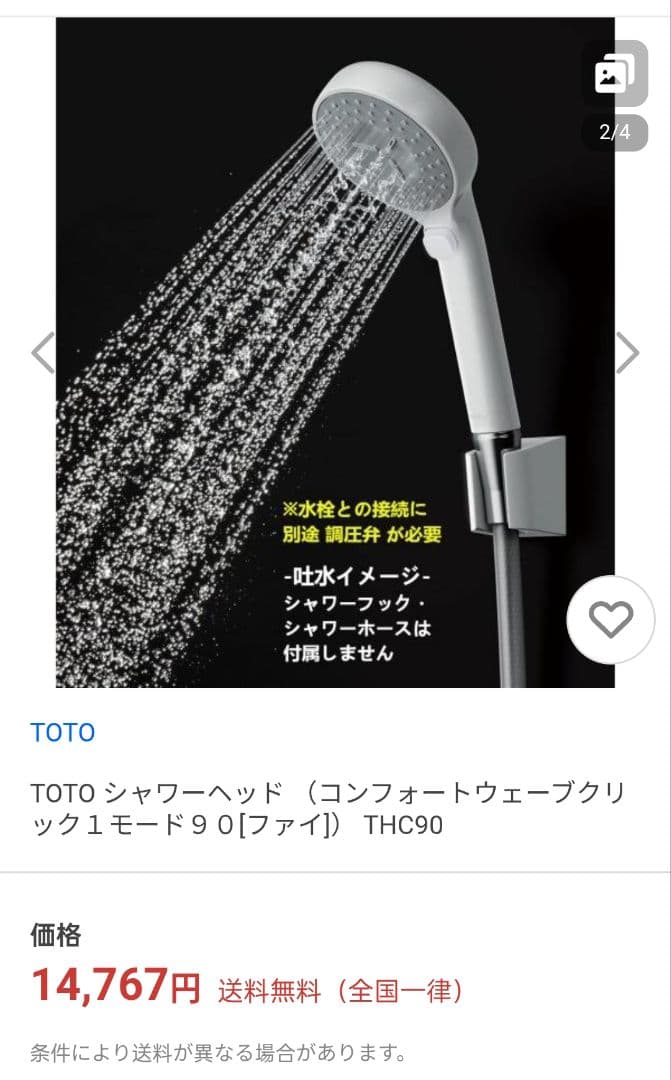Add this shower head to favorites
The height and width of the screenshot is (1080, 671).
(x=610, y=621)
